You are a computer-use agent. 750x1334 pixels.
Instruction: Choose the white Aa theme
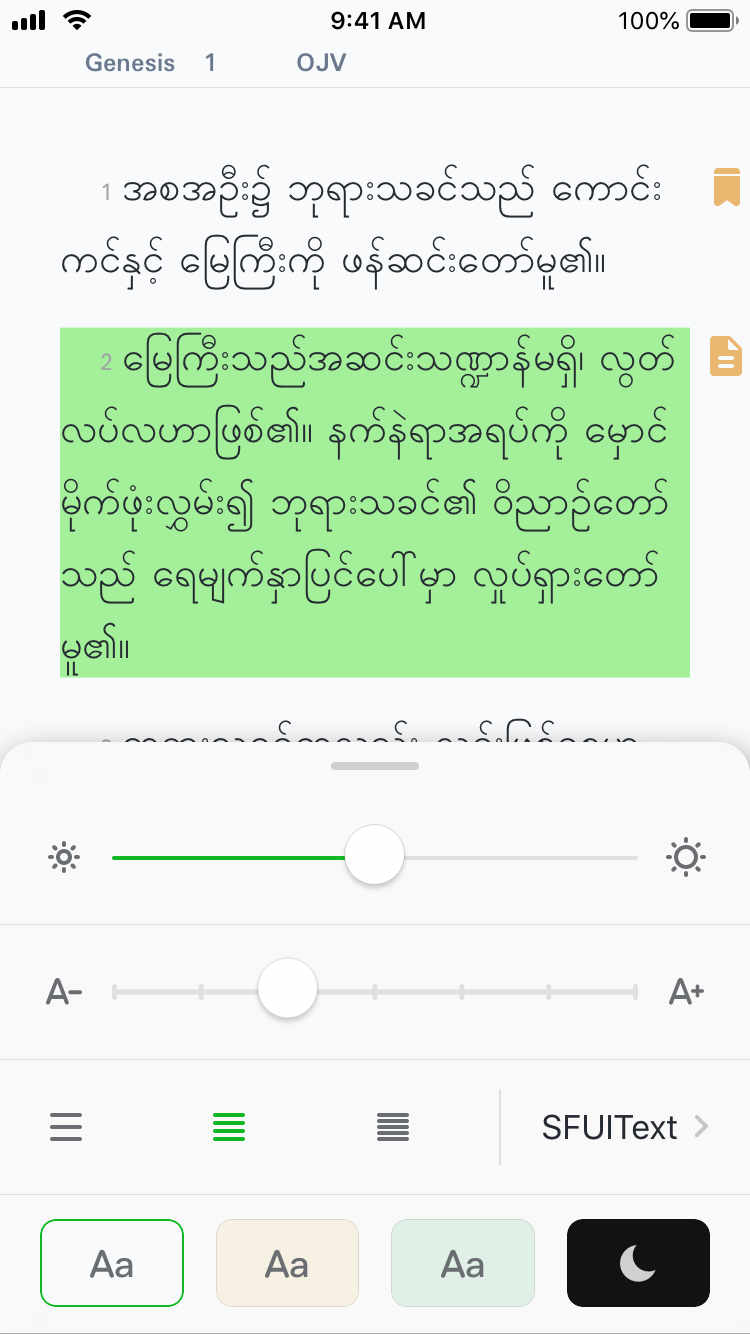pyautogui.click(x=112, y=1264)
